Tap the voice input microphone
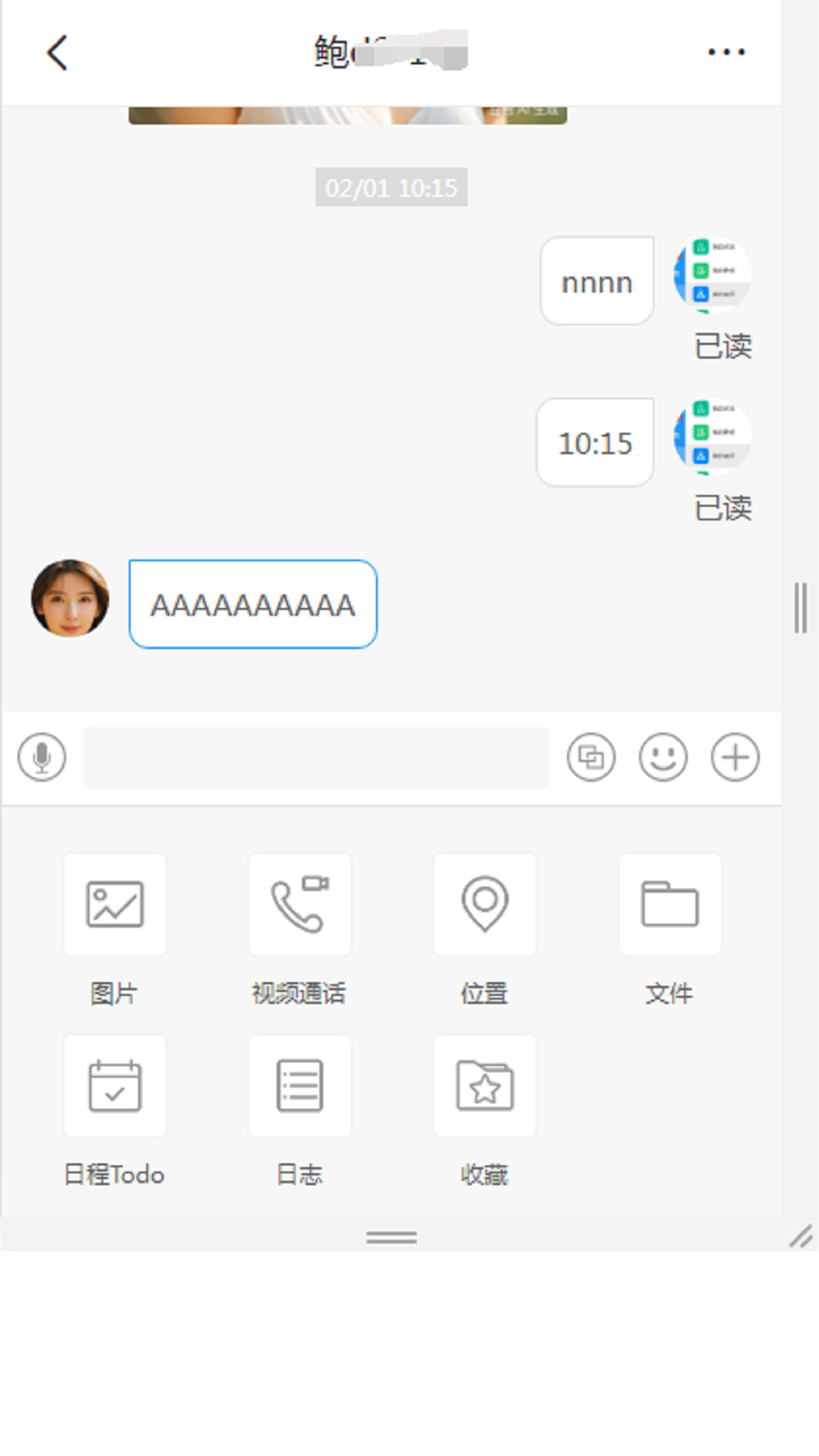The image size is (819, 1456). click(x=42, y=757)
